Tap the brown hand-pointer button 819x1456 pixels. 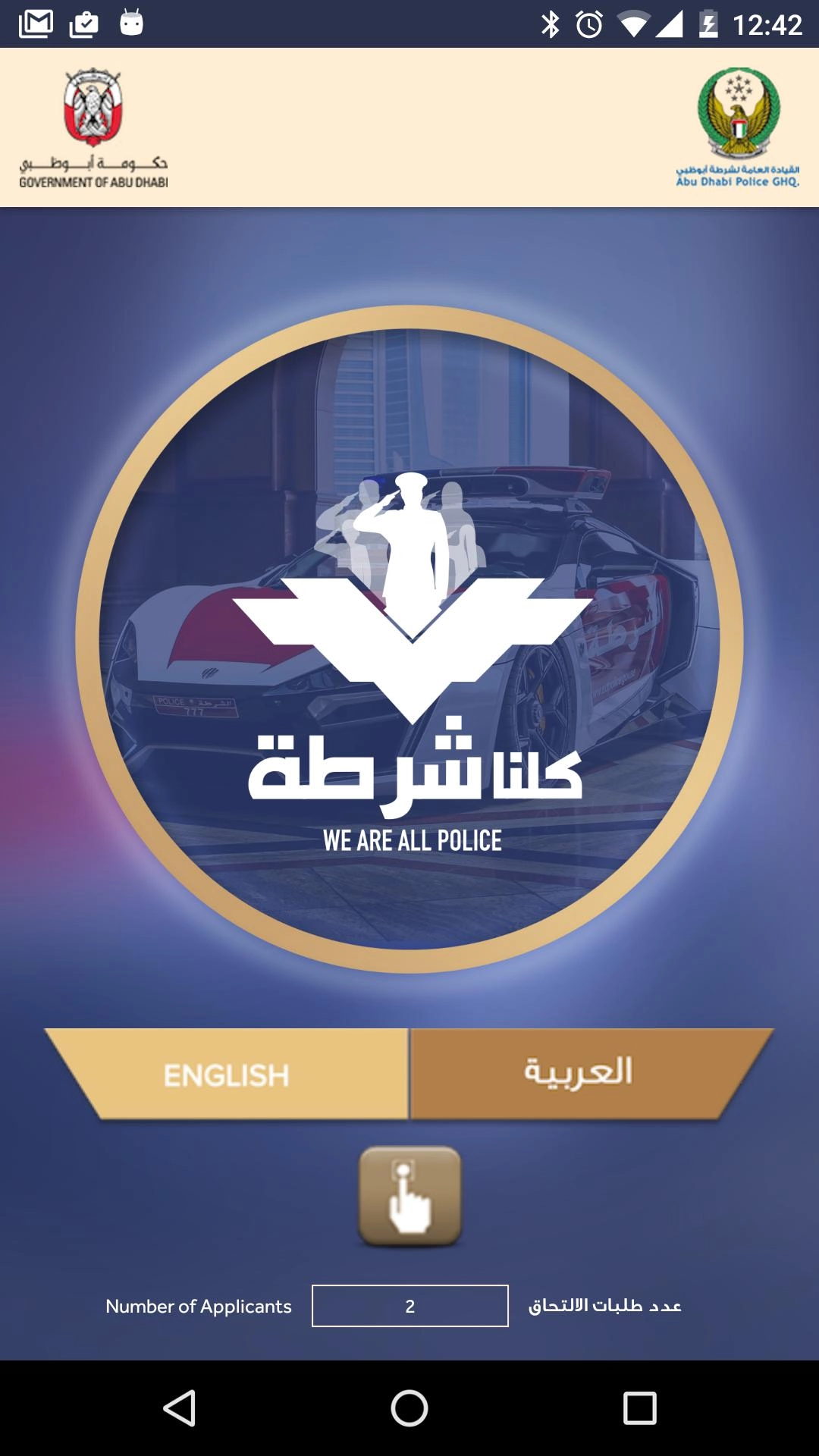(409, 1196)
